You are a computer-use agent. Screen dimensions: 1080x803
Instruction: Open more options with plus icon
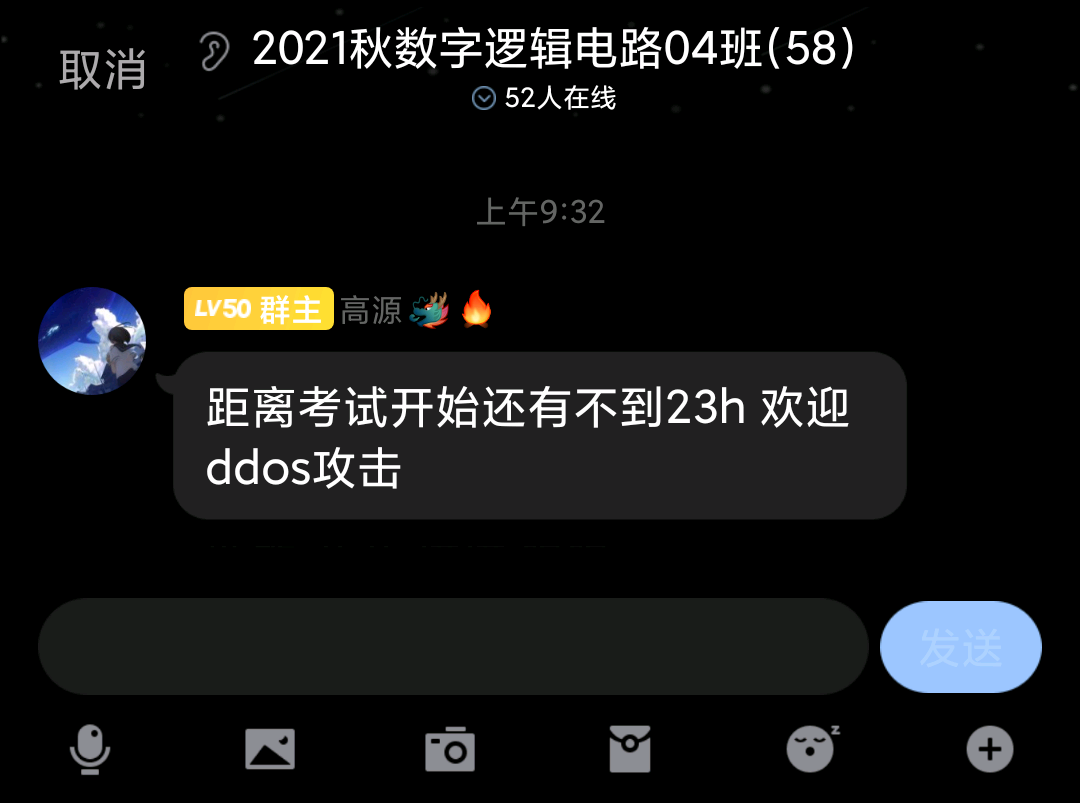click(x=990, y=748)
